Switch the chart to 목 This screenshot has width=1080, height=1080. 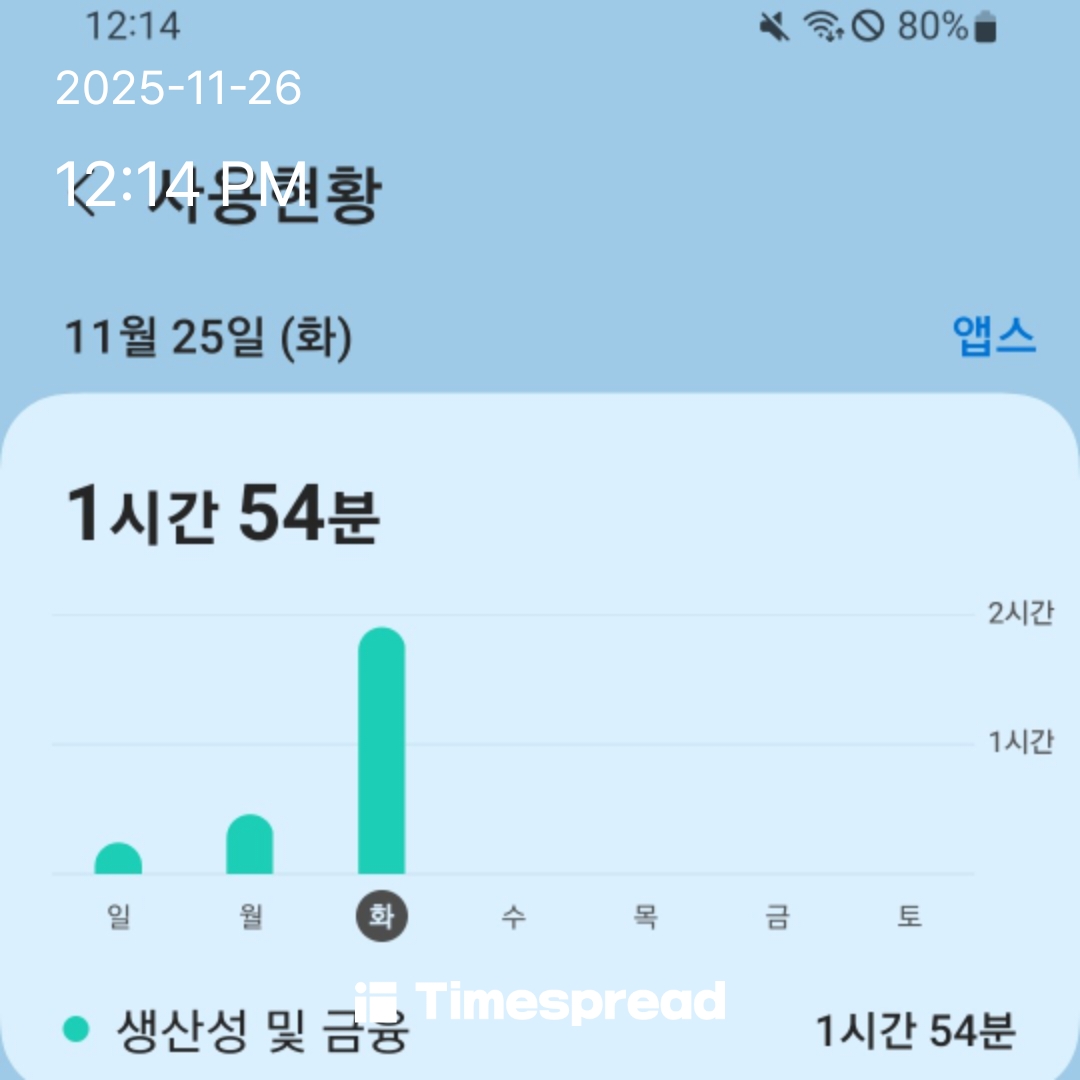click(645, 916)
